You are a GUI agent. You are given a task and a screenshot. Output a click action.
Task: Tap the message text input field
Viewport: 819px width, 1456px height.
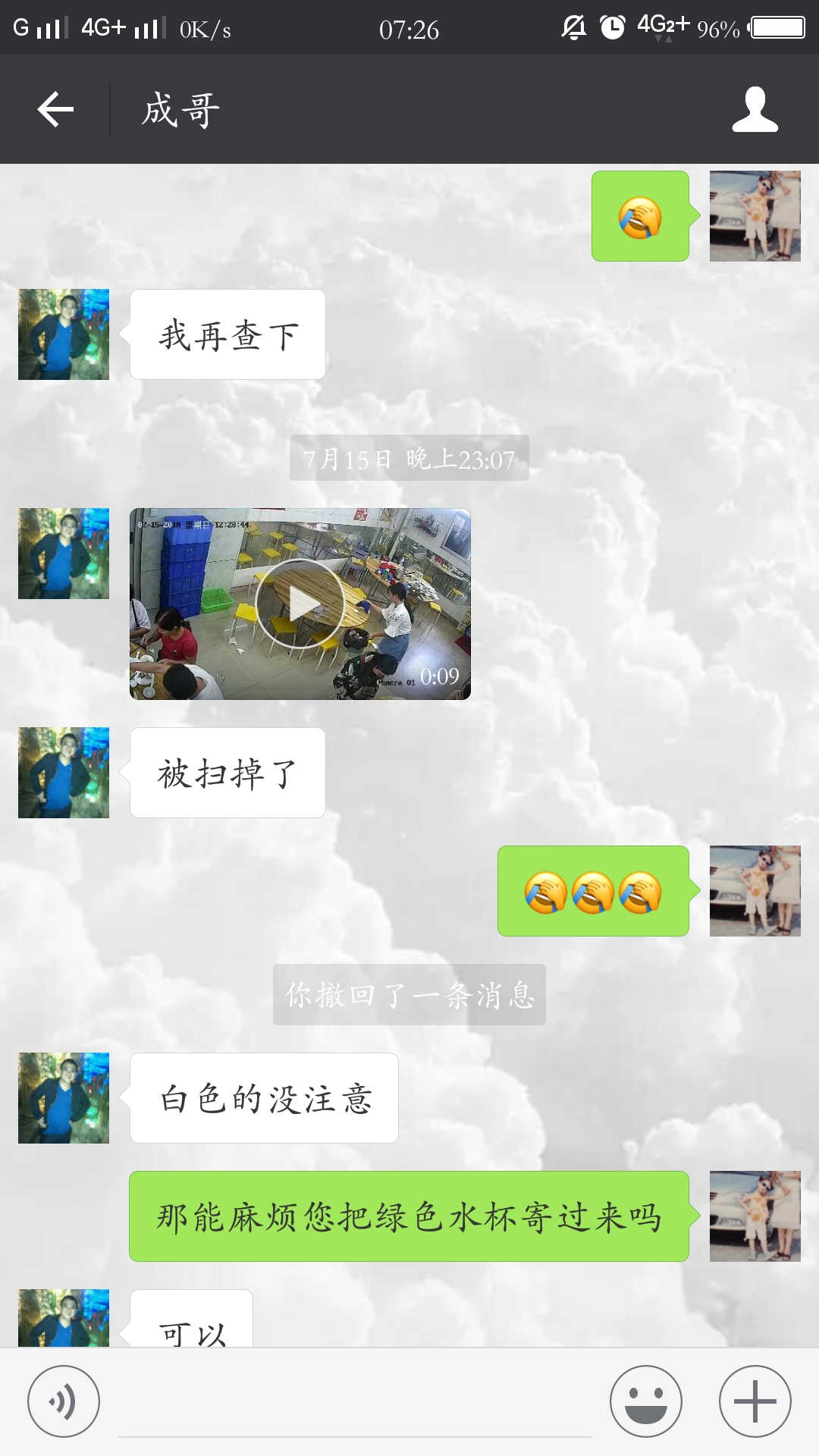click(354, 1407)
